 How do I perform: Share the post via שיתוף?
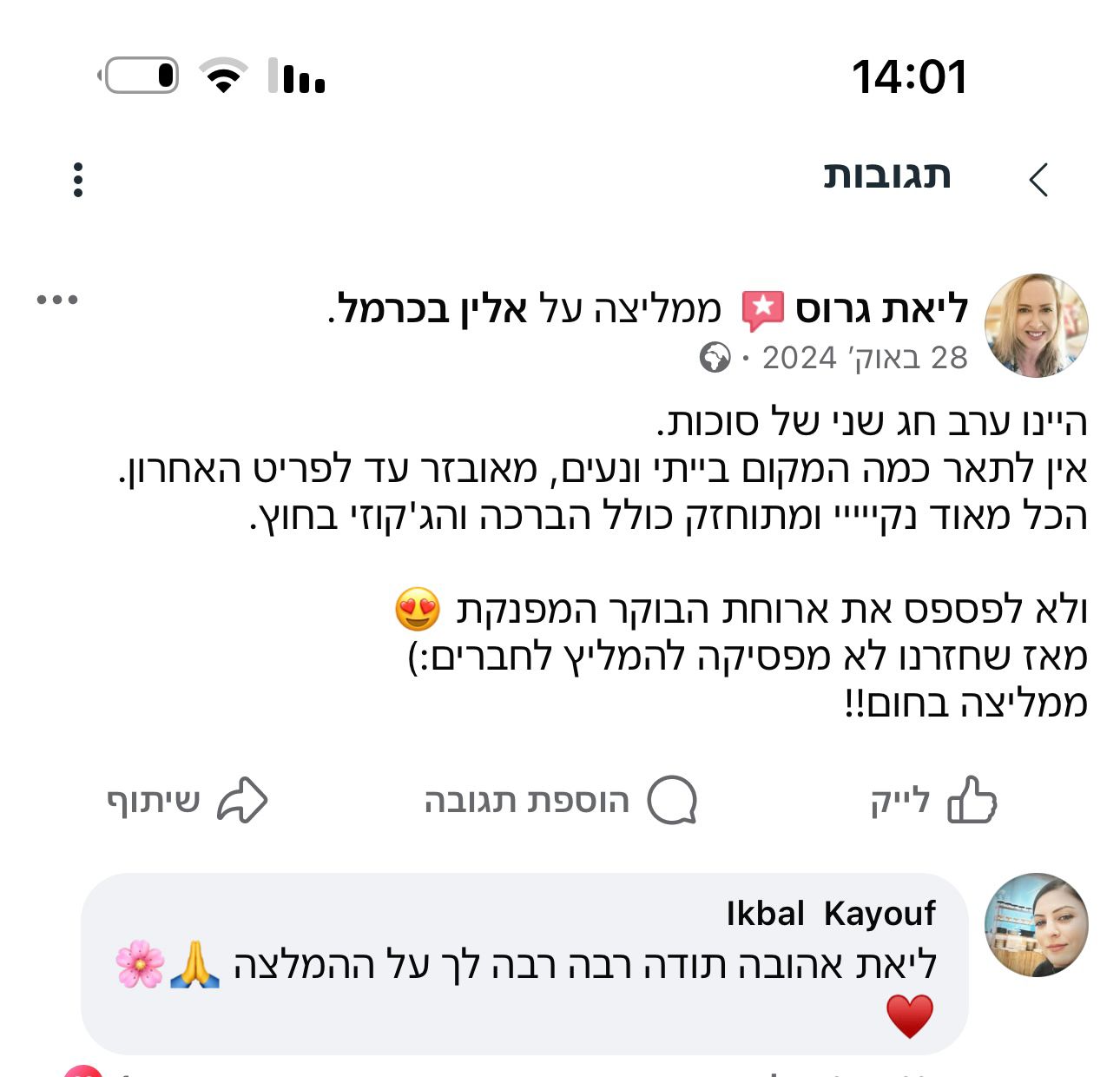pos(187,800)
